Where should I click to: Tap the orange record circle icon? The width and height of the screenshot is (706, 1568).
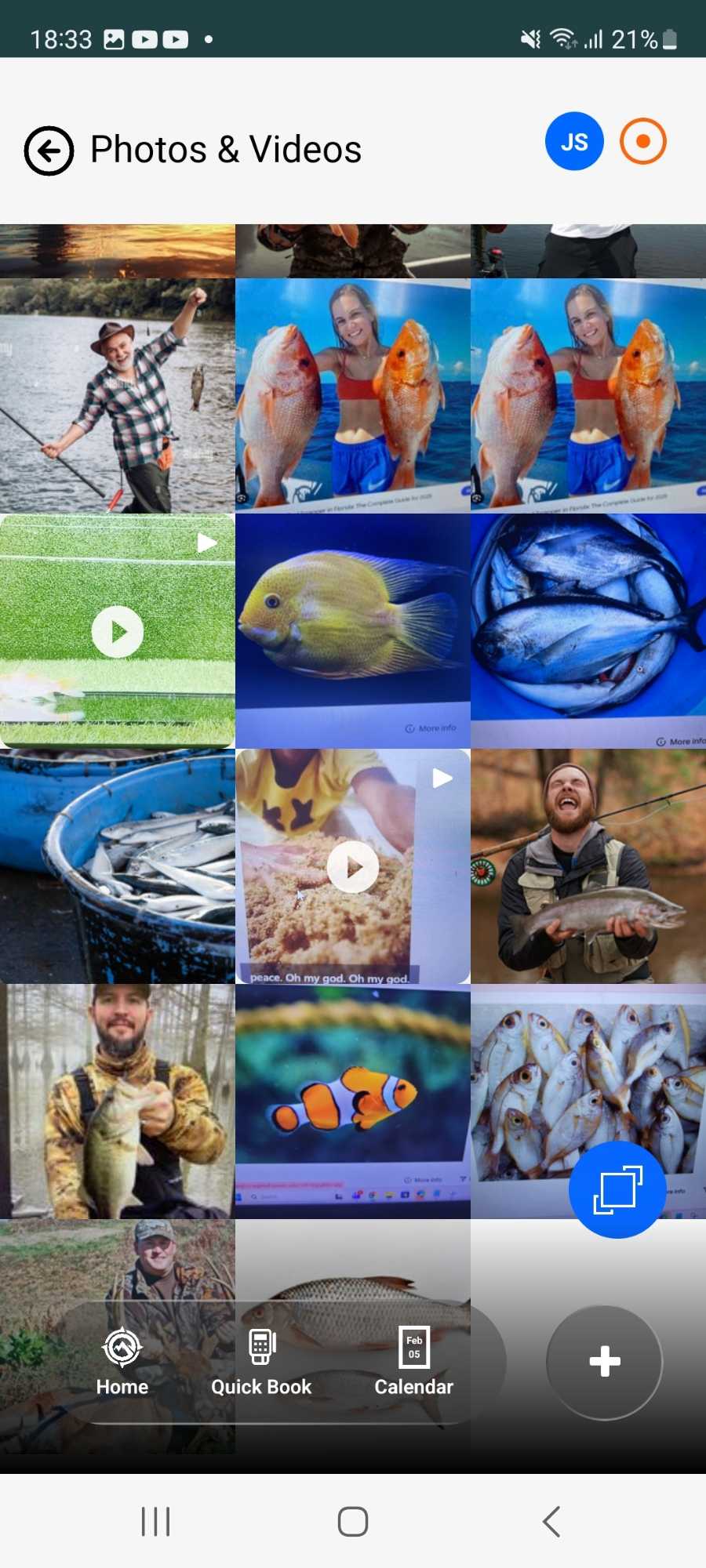642,142
